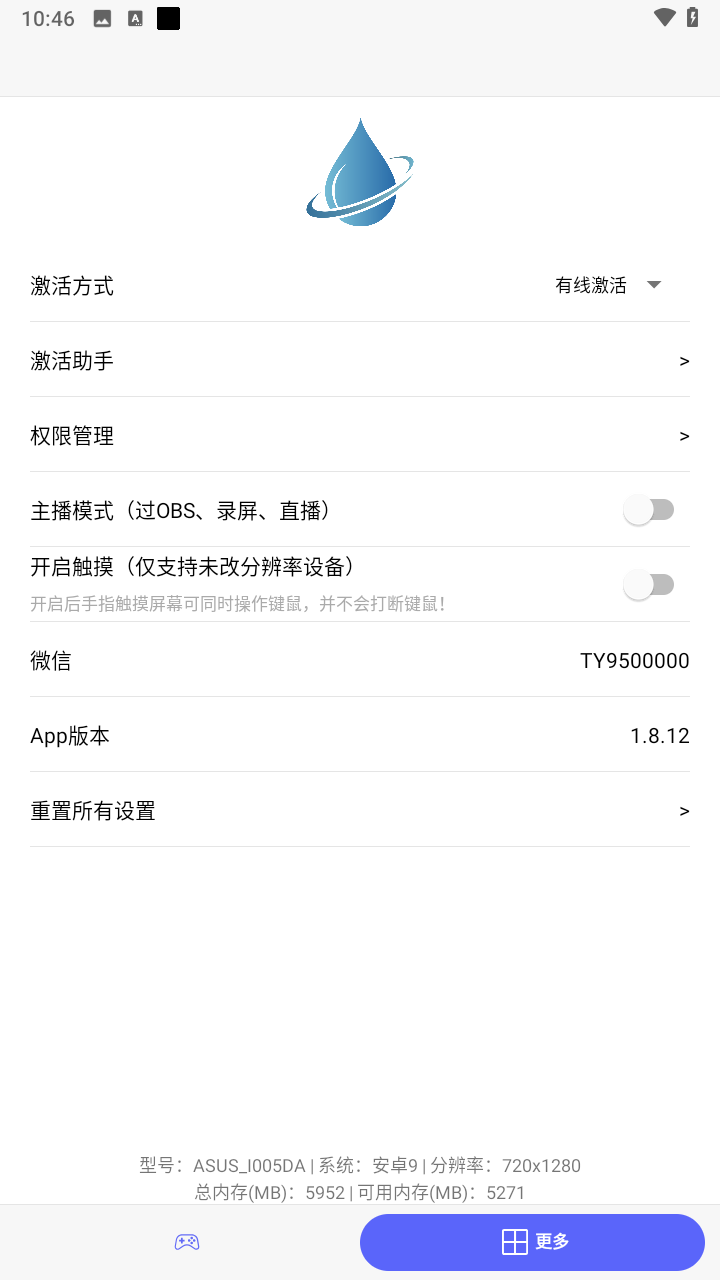Open the gamepad icon in the bottom bar
The height and width of the screenshot is (1280, 720).
(x=187, y=1242)
